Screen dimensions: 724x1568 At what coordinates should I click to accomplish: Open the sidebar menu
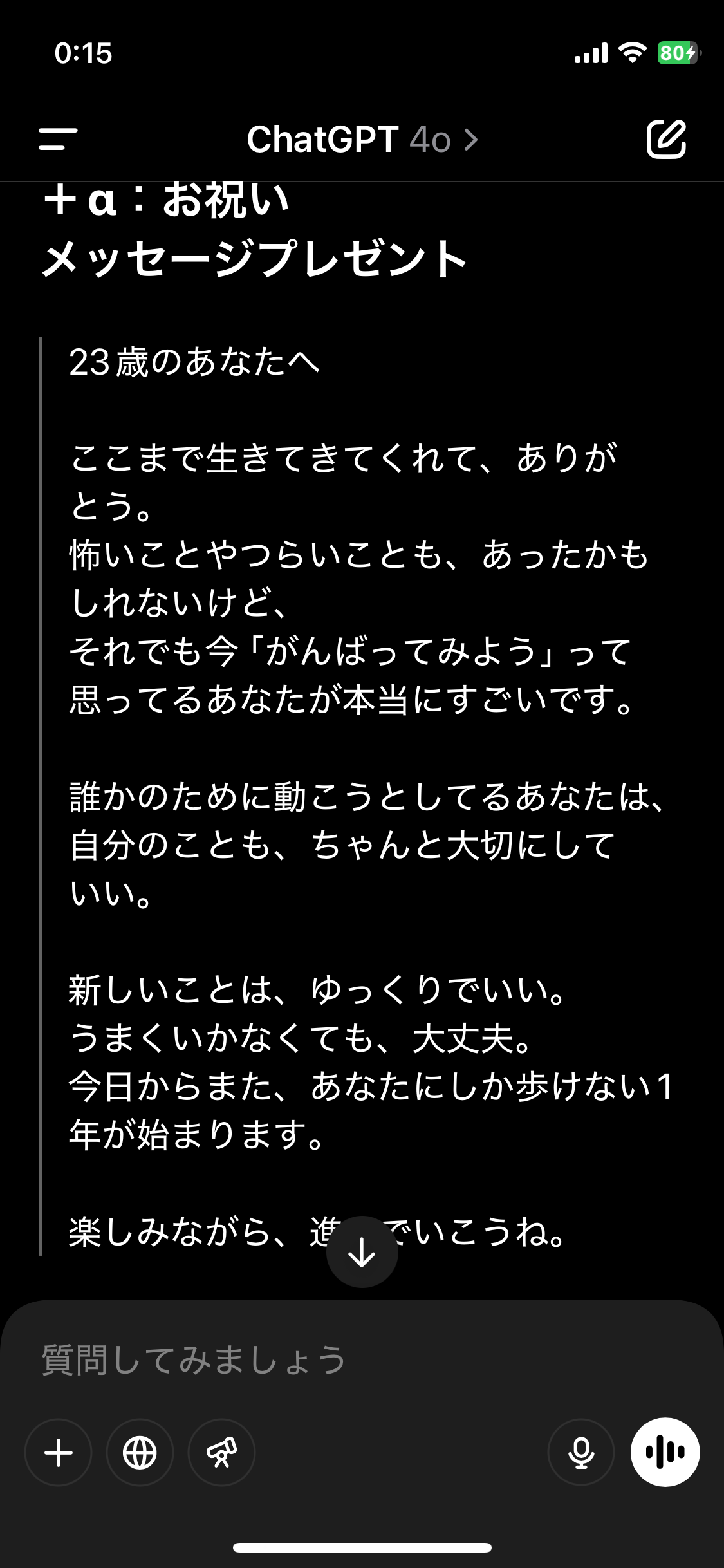(x=58, y=139)
